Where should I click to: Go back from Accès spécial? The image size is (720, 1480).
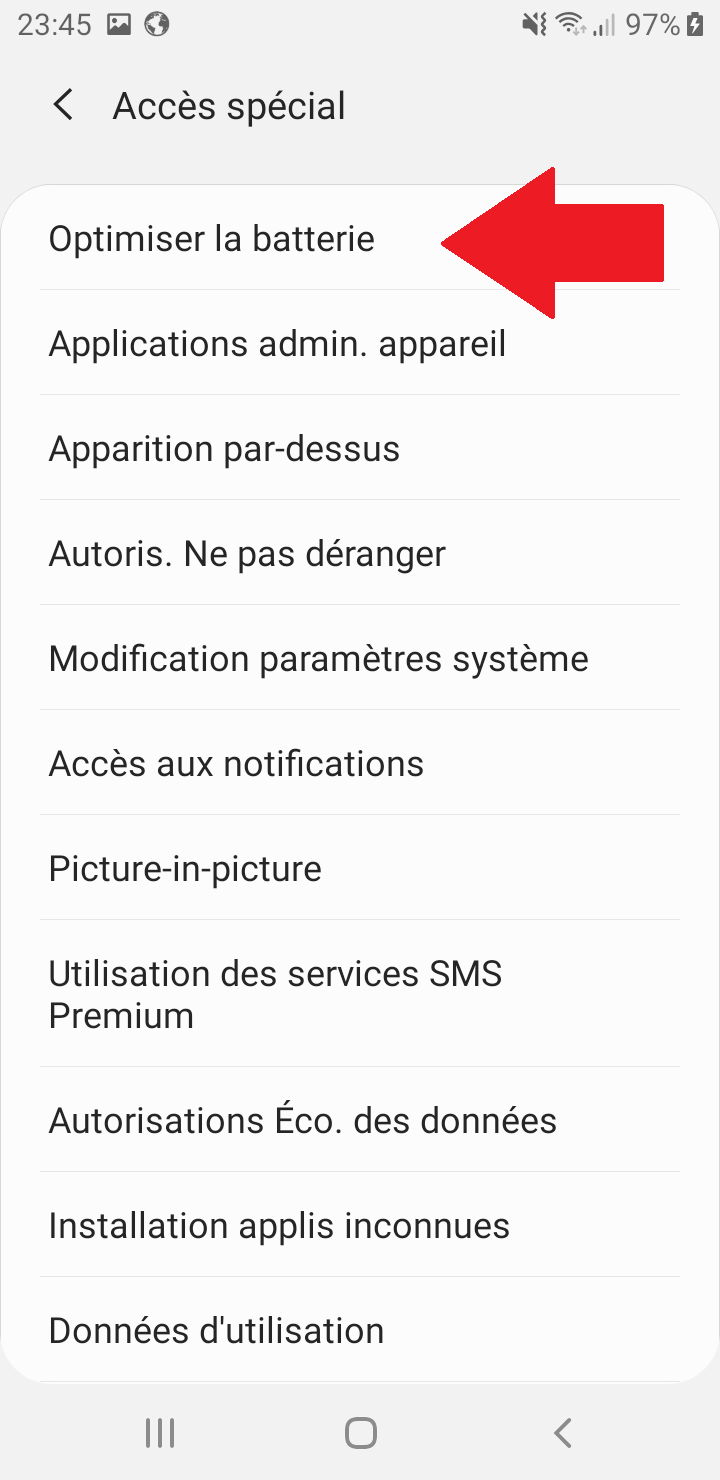click(64, 105)
